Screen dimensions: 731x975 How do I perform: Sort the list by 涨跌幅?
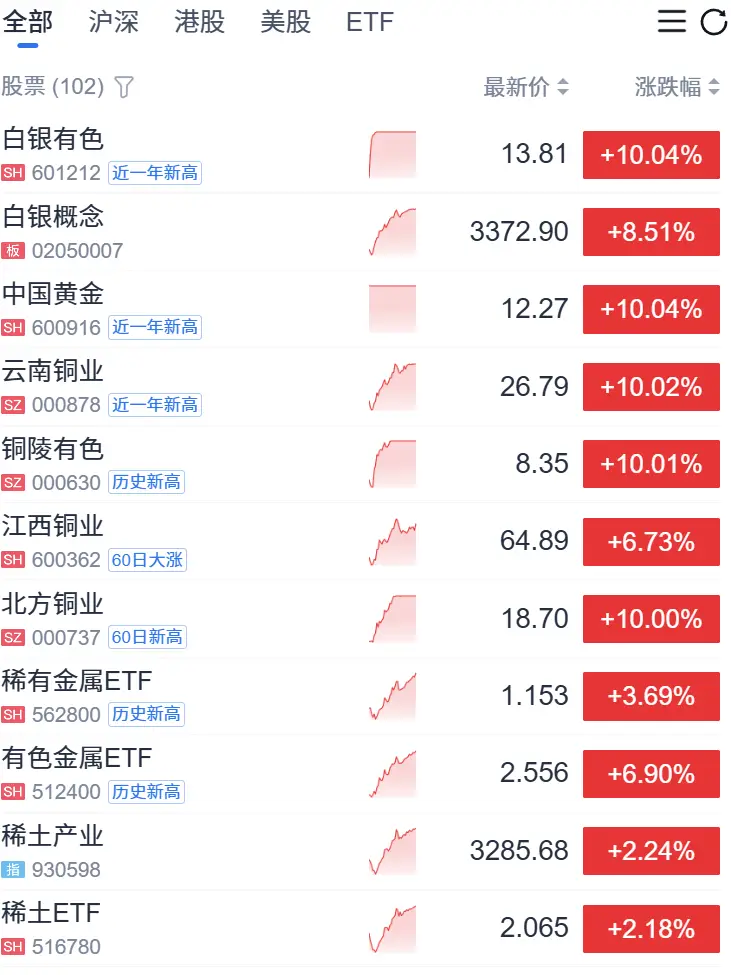tap(677, 87)
